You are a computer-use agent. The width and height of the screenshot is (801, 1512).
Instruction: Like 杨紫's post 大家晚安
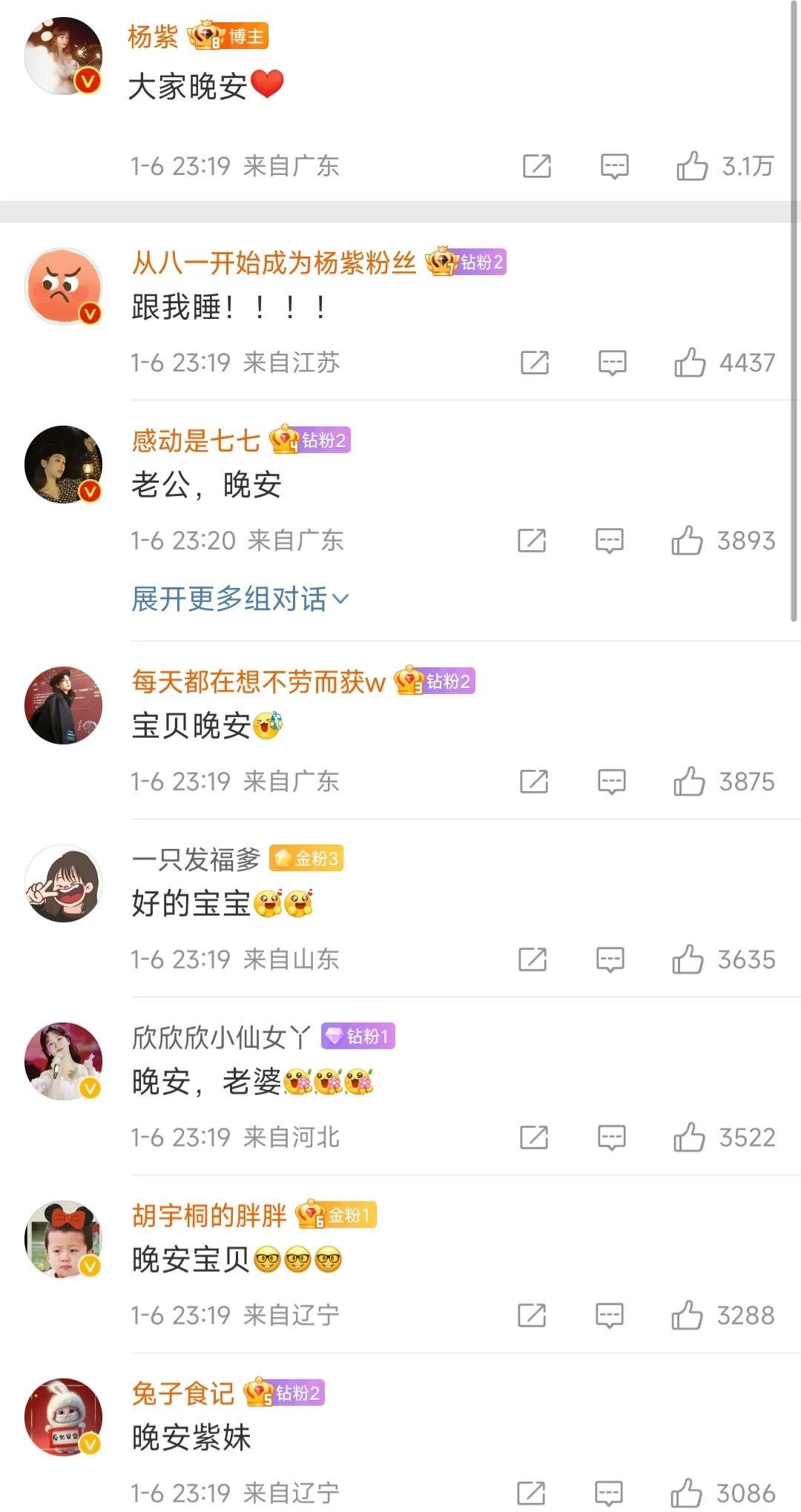(x=691, y=166)
